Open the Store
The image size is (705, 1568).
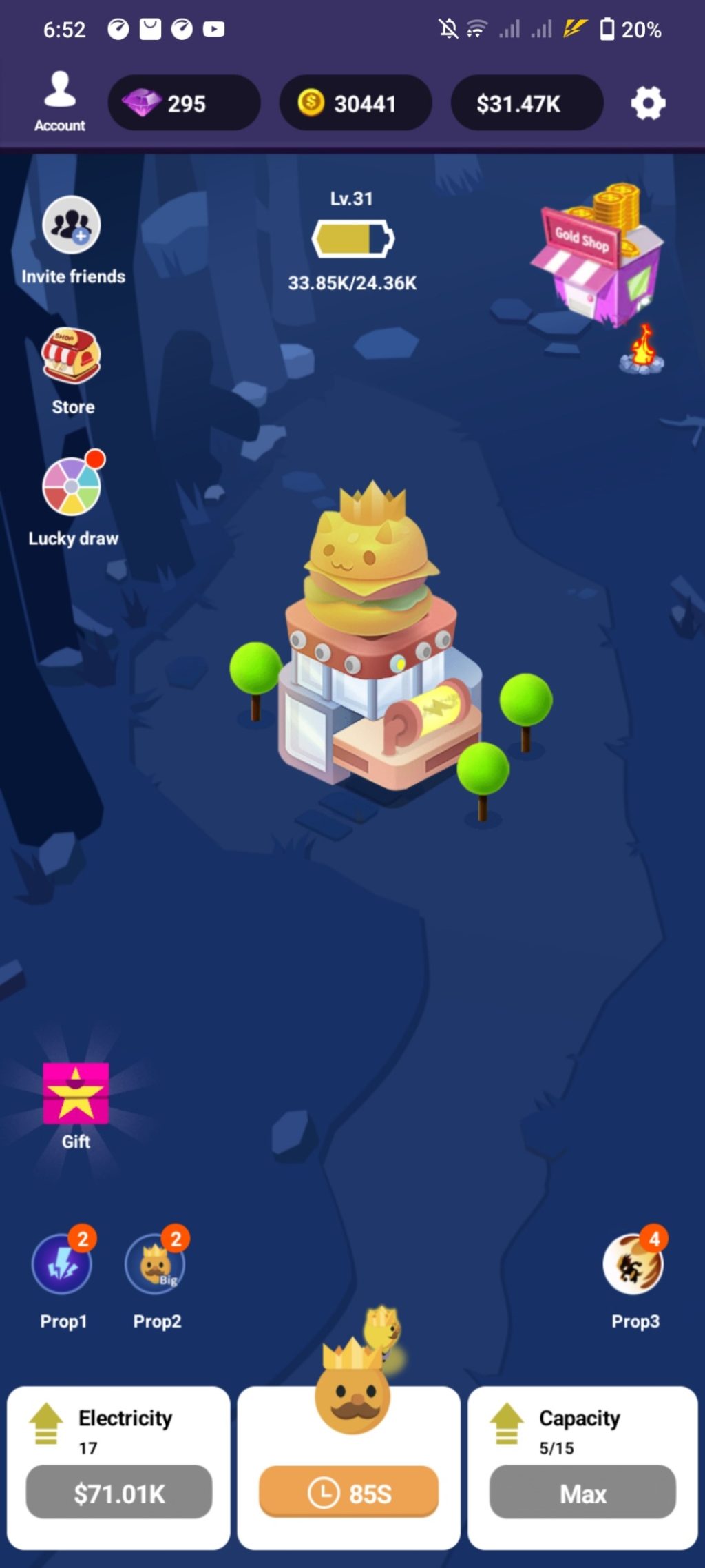click(72, 357)
